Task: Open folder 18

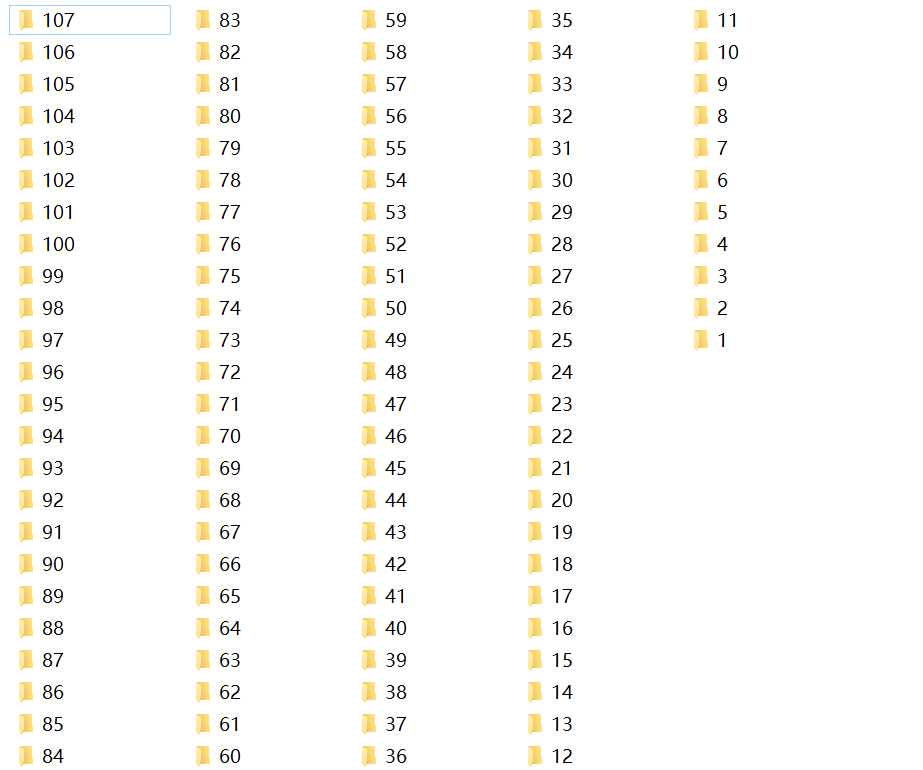Action: tap(561, 564)
